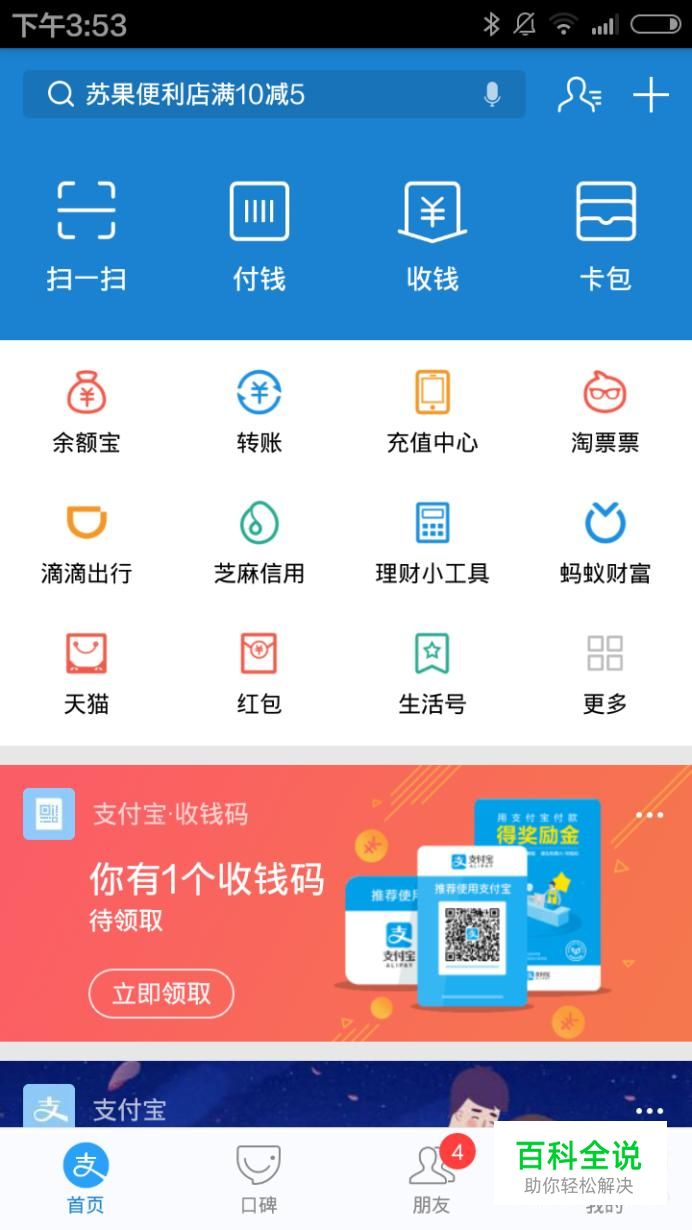The height and width of the screenshot is (1230, 692).
Task: Select 转账 transfer
Action: pos(259,412)
